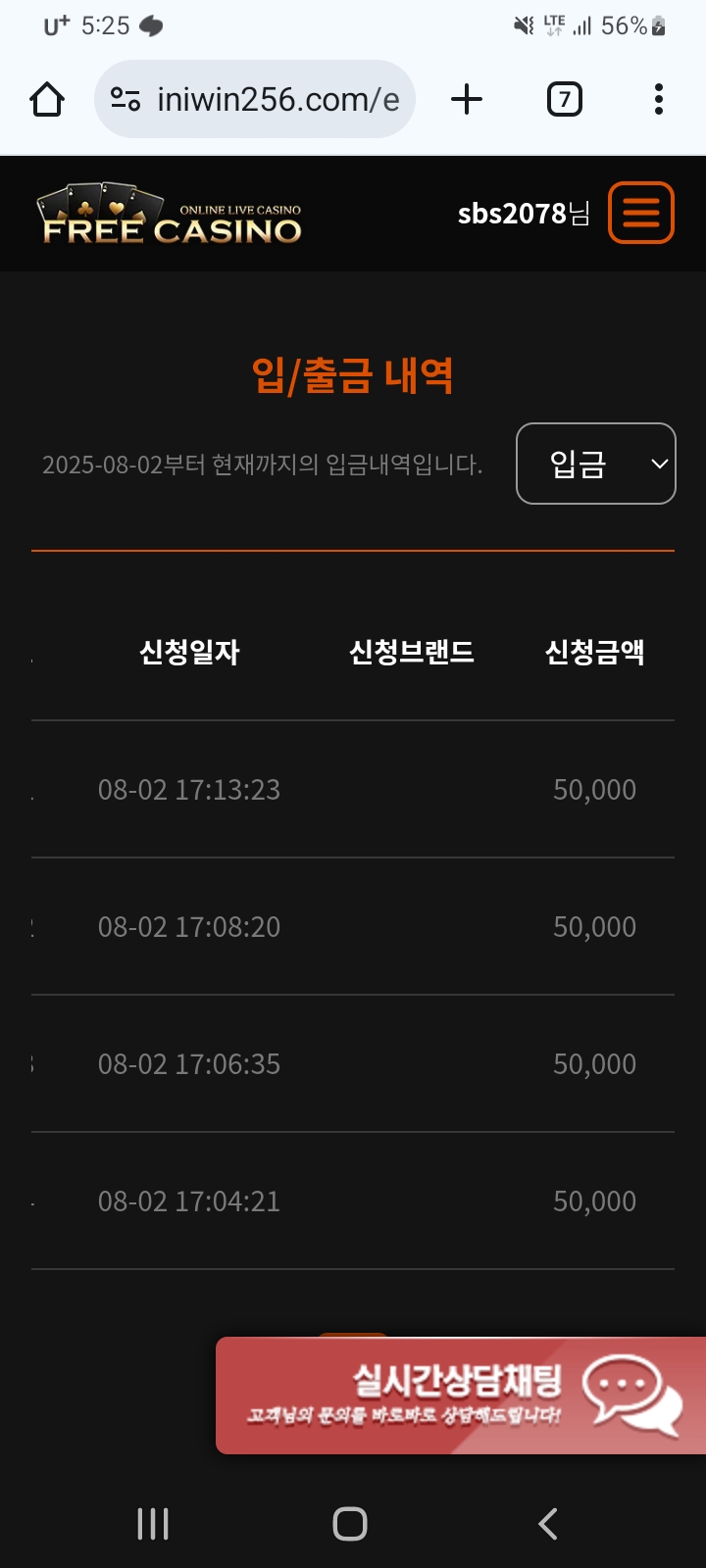Open a new browser tab
The width and height of the screenshot is (706, 1568).
point(467,100)
